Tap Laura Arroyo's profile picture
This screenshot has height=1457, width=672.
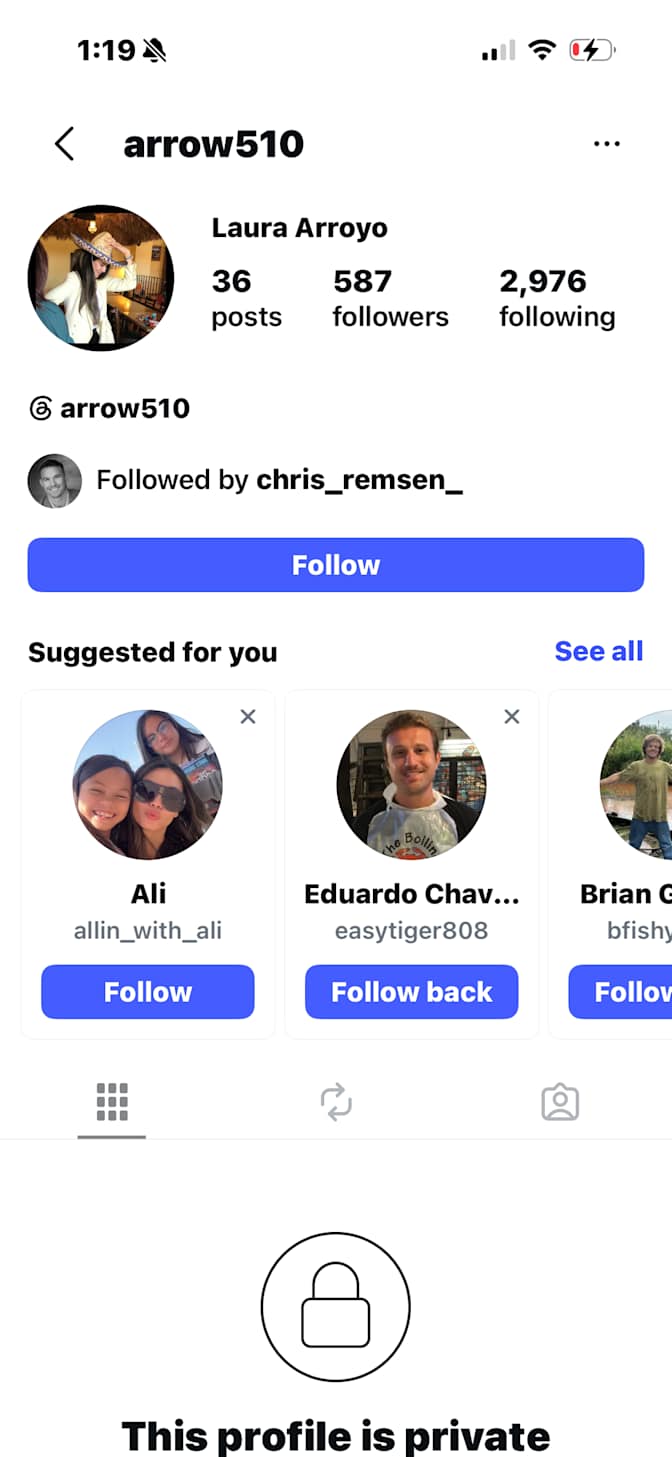[x=101, y=278]
